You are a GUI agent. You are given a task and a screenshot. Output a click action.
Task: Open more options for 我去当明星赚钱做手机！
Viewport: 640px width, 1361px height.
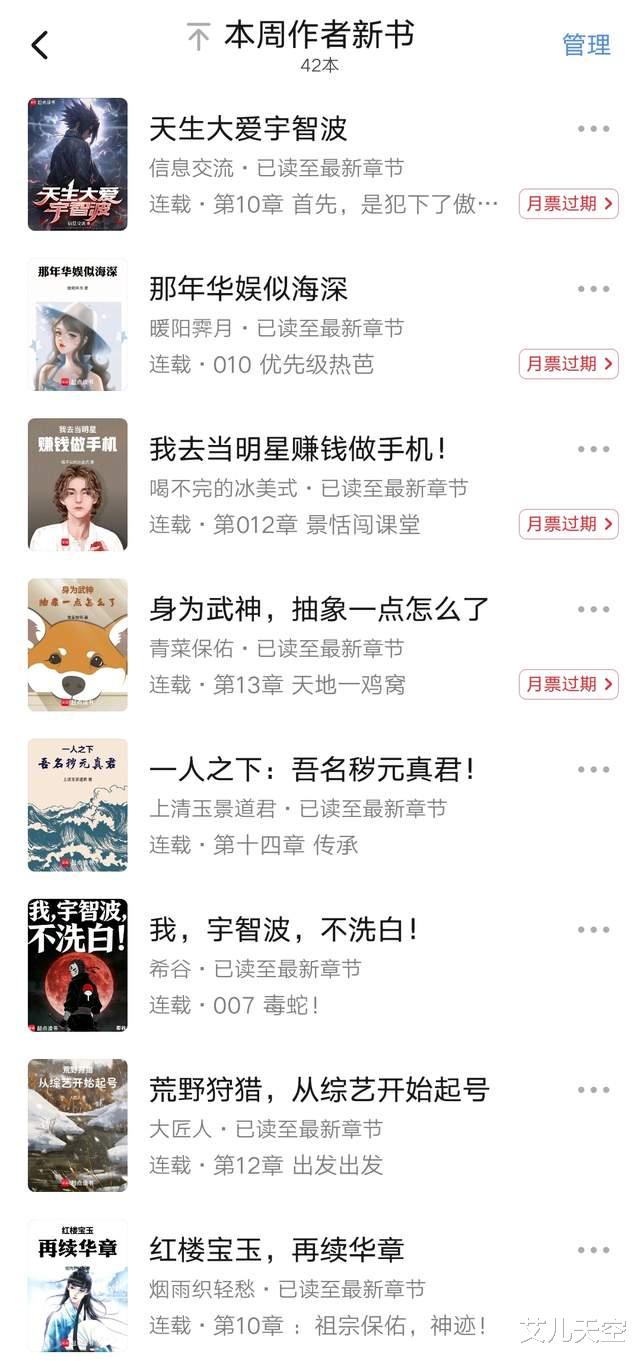[593, 449]
